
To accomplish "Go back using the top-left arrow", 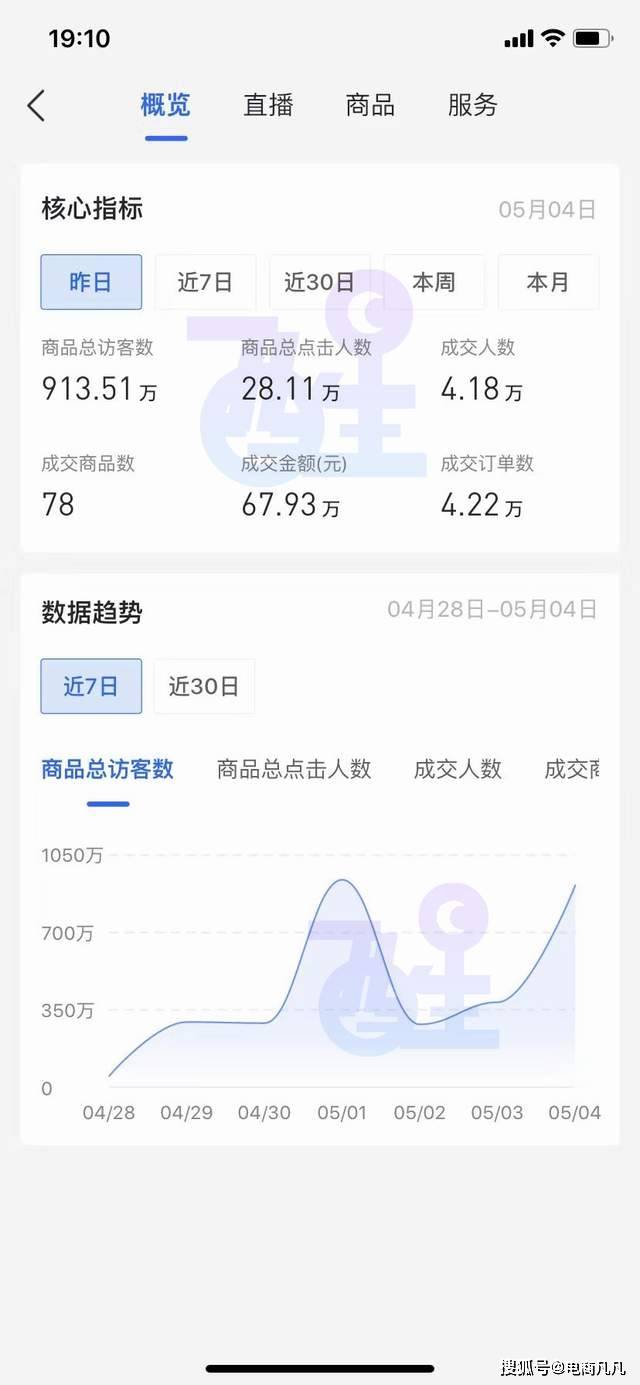I will tap(37, 106).
